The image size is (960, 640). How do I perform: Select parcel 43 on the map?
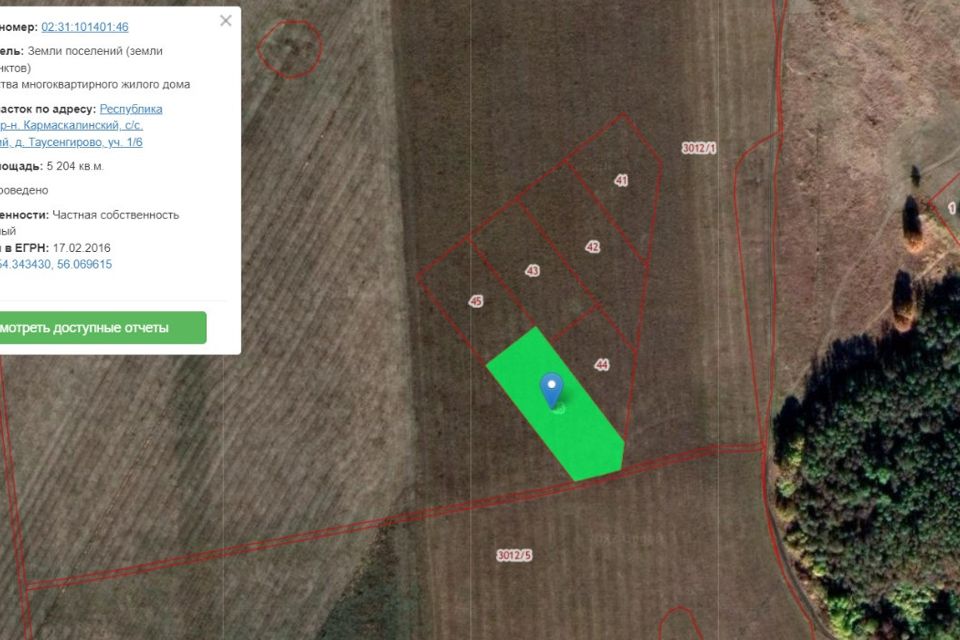(x=532, y=271)
